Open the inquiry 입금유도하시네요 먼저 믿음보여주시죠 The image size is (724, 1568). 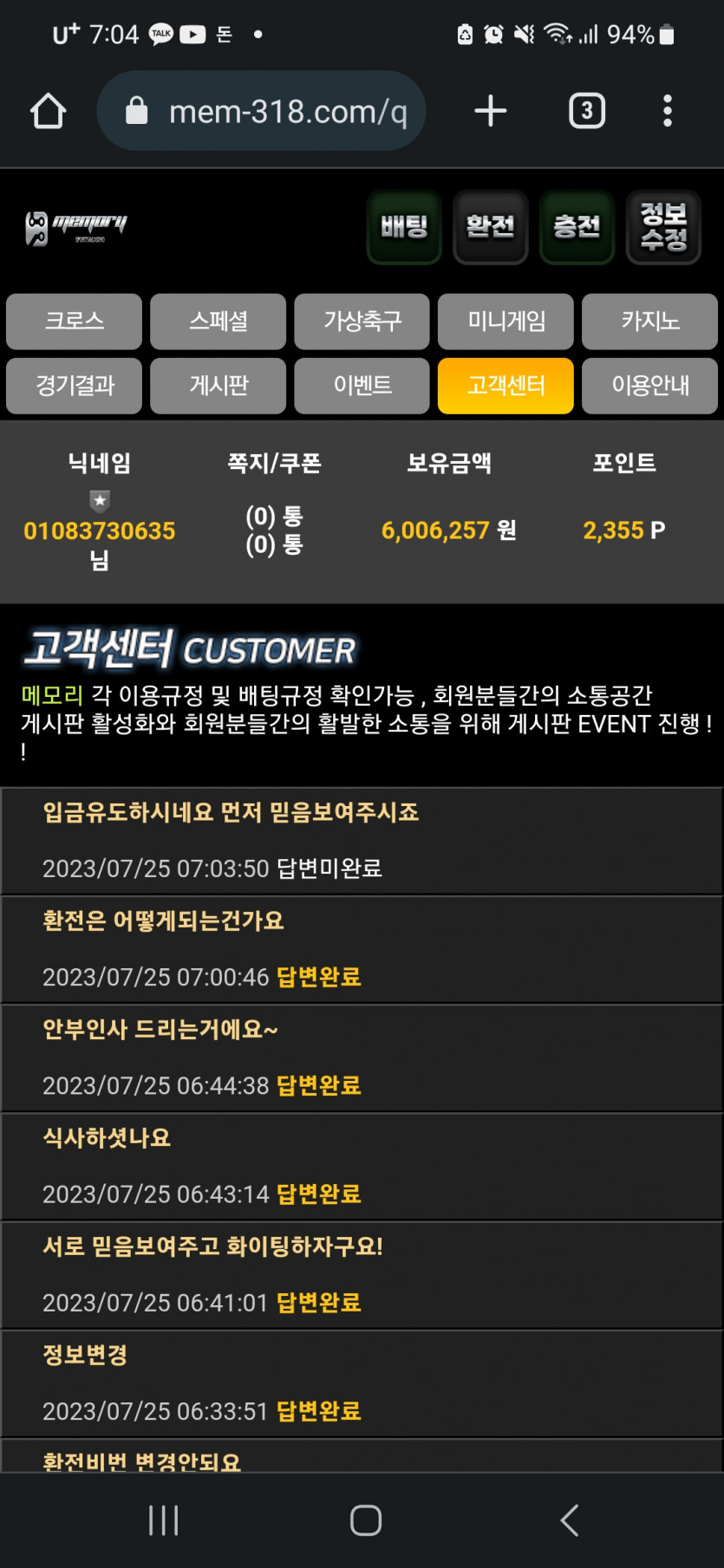tap(231, 813)
